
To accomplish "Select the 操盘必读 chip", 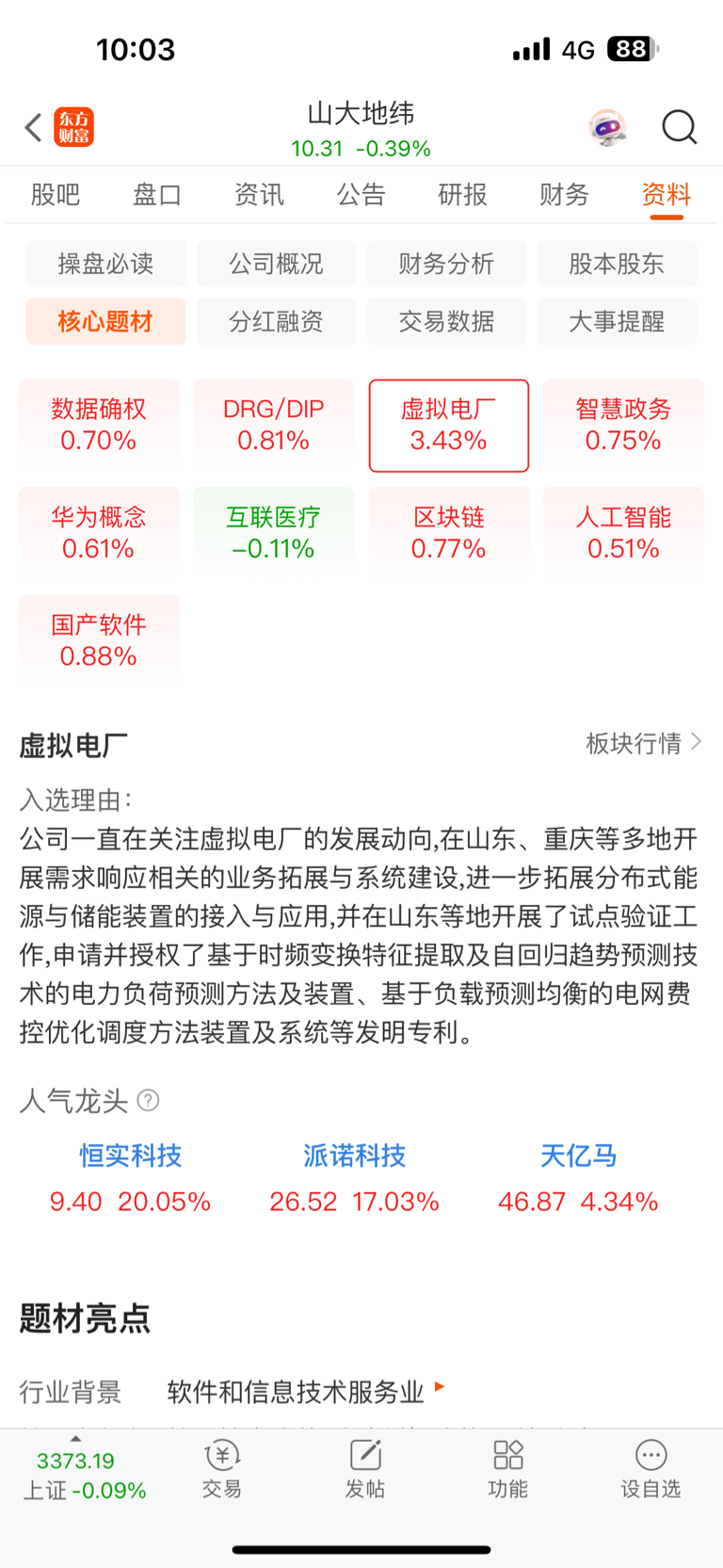I will 105,264.
